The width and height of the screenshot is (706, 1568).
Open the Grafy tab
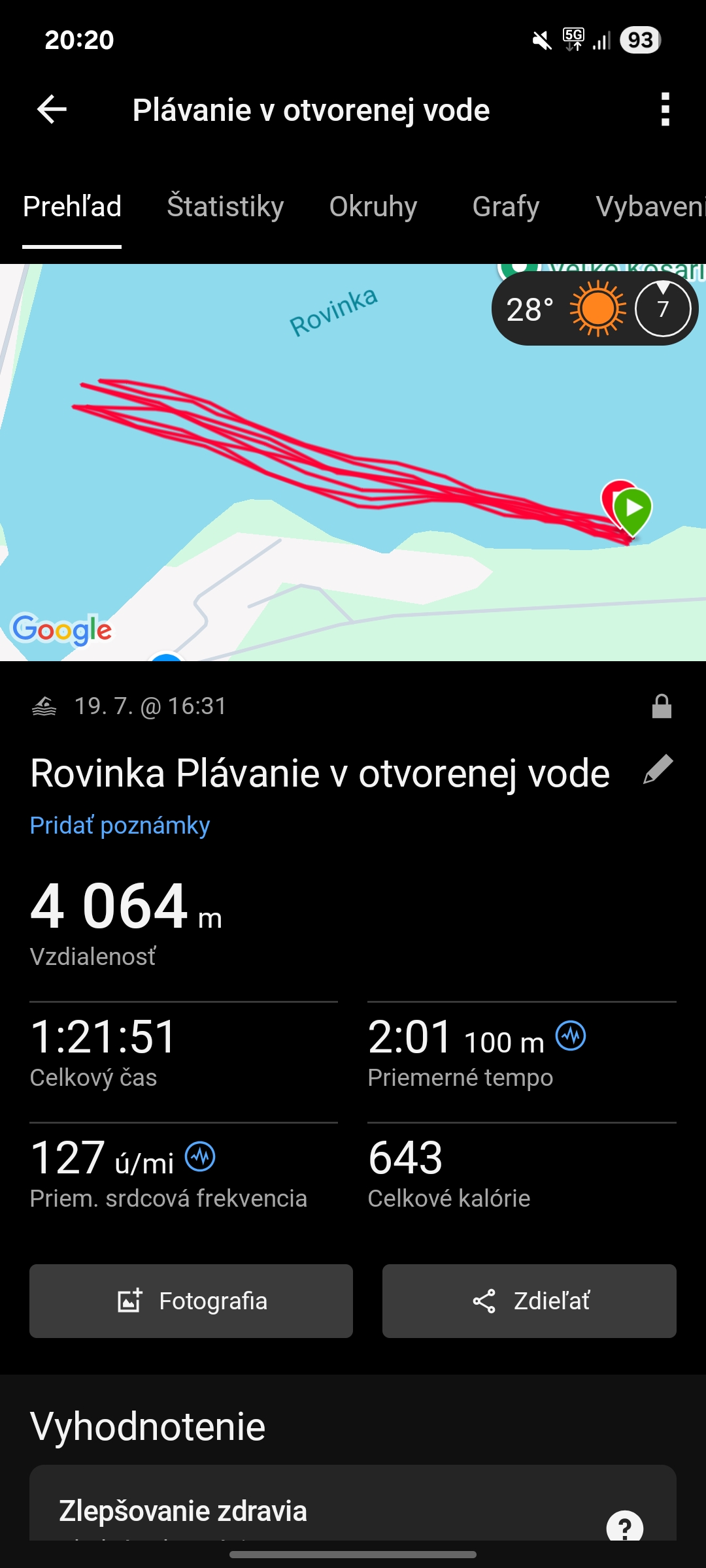point(505,206)
